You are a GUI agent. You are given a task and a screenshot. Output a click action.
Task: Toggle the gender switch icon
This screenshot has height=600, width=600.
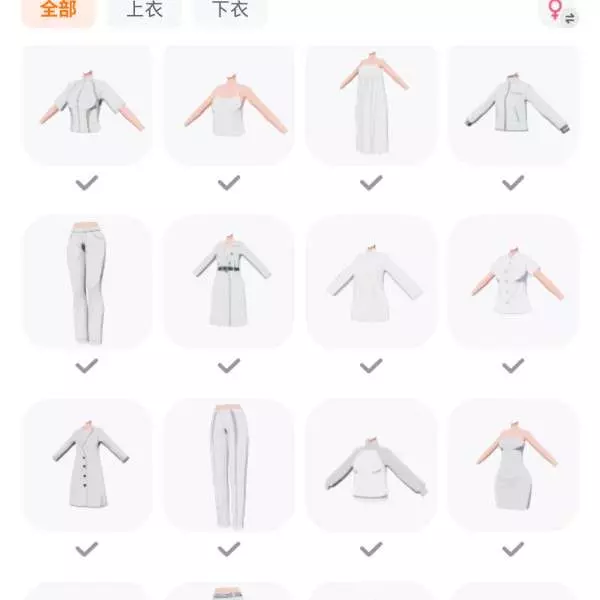coord(561,12)
